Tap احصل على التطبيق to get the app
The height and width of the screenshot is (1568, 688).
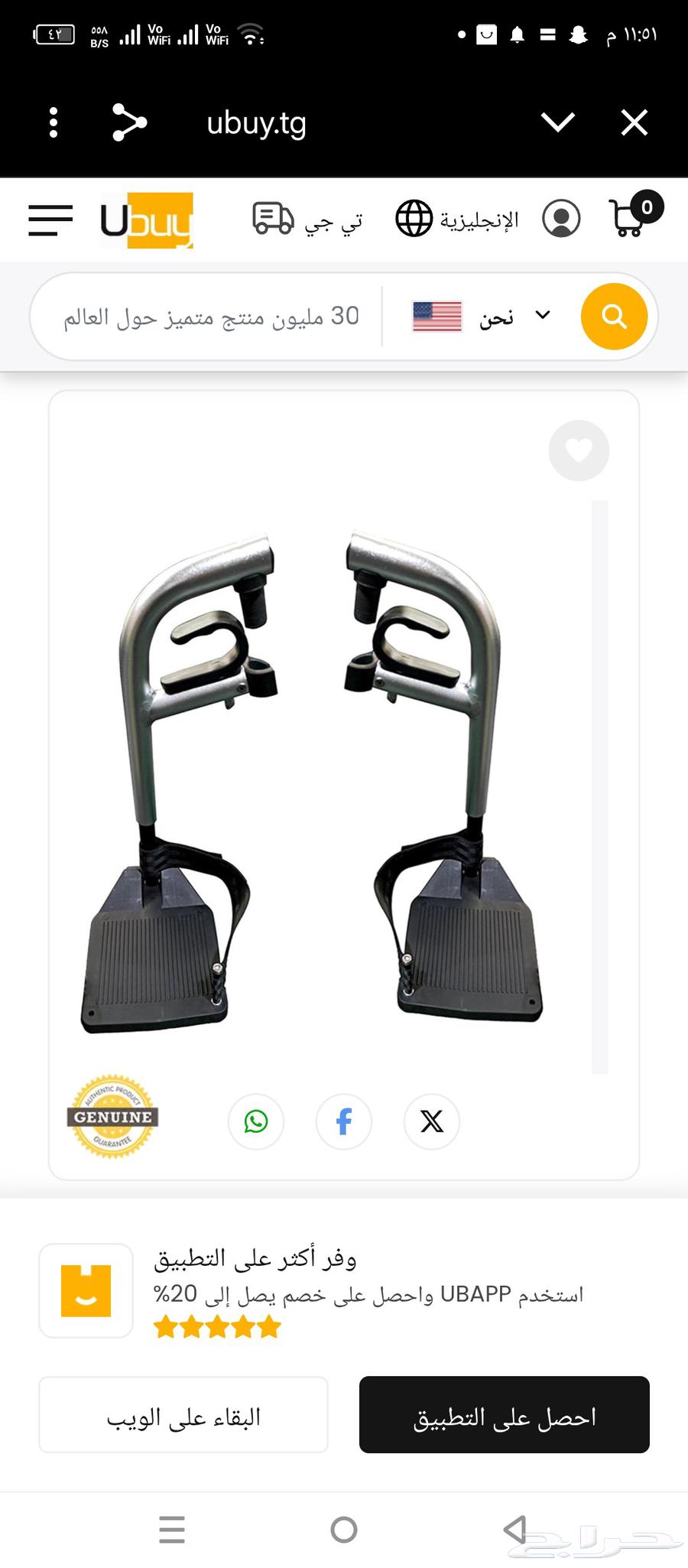(x=505, y=1414)
